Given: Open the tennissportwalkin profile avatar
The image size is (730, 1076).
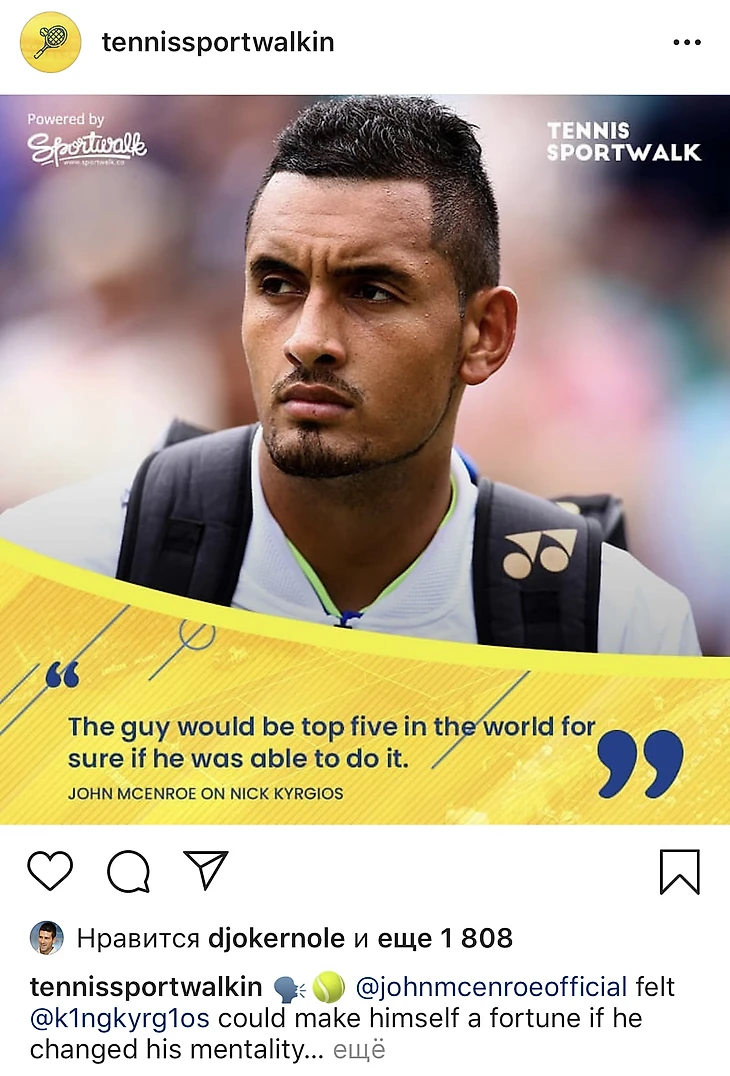Looking at the screenshot, I should pyautogui.click(x=50, y=42).
